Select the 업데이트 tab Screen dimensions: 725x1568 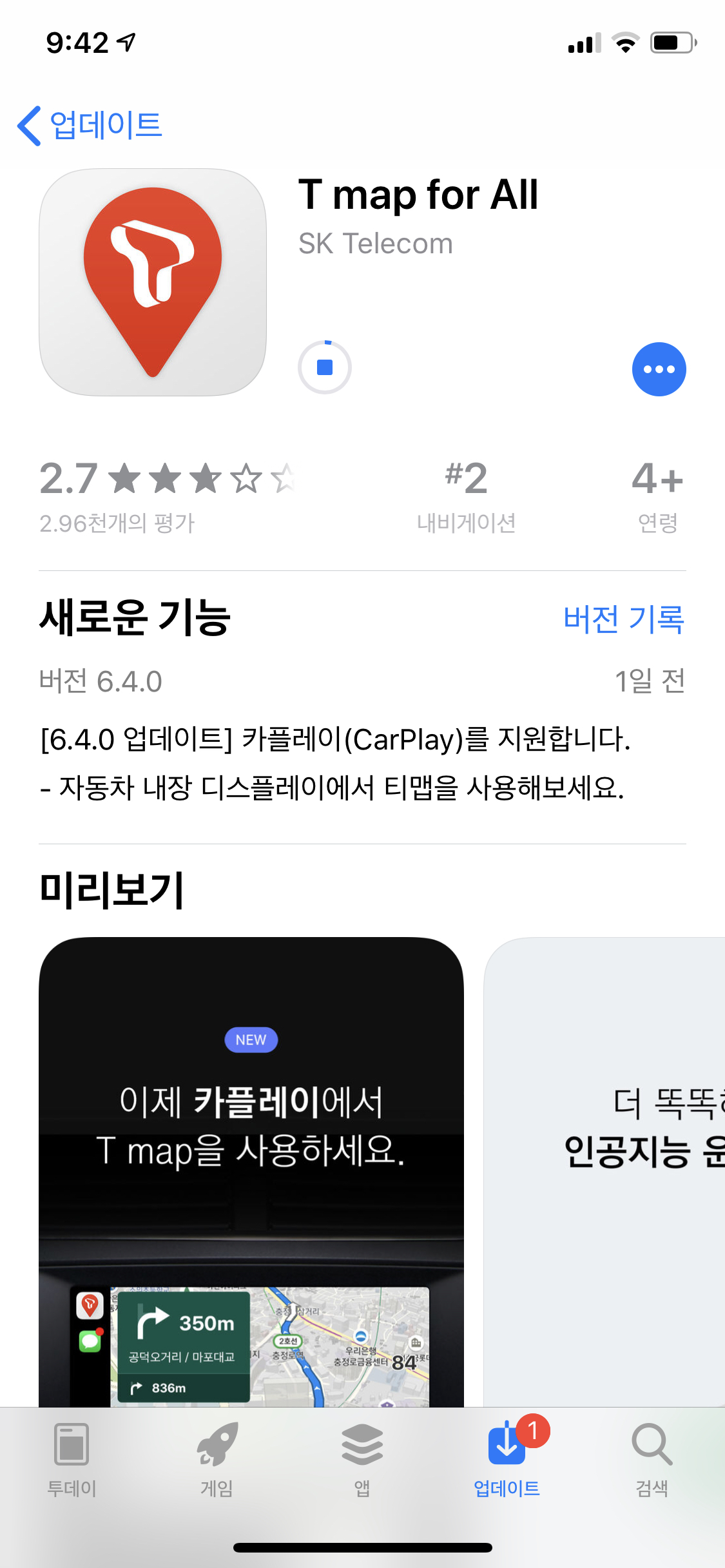[x=507, y=1460]
